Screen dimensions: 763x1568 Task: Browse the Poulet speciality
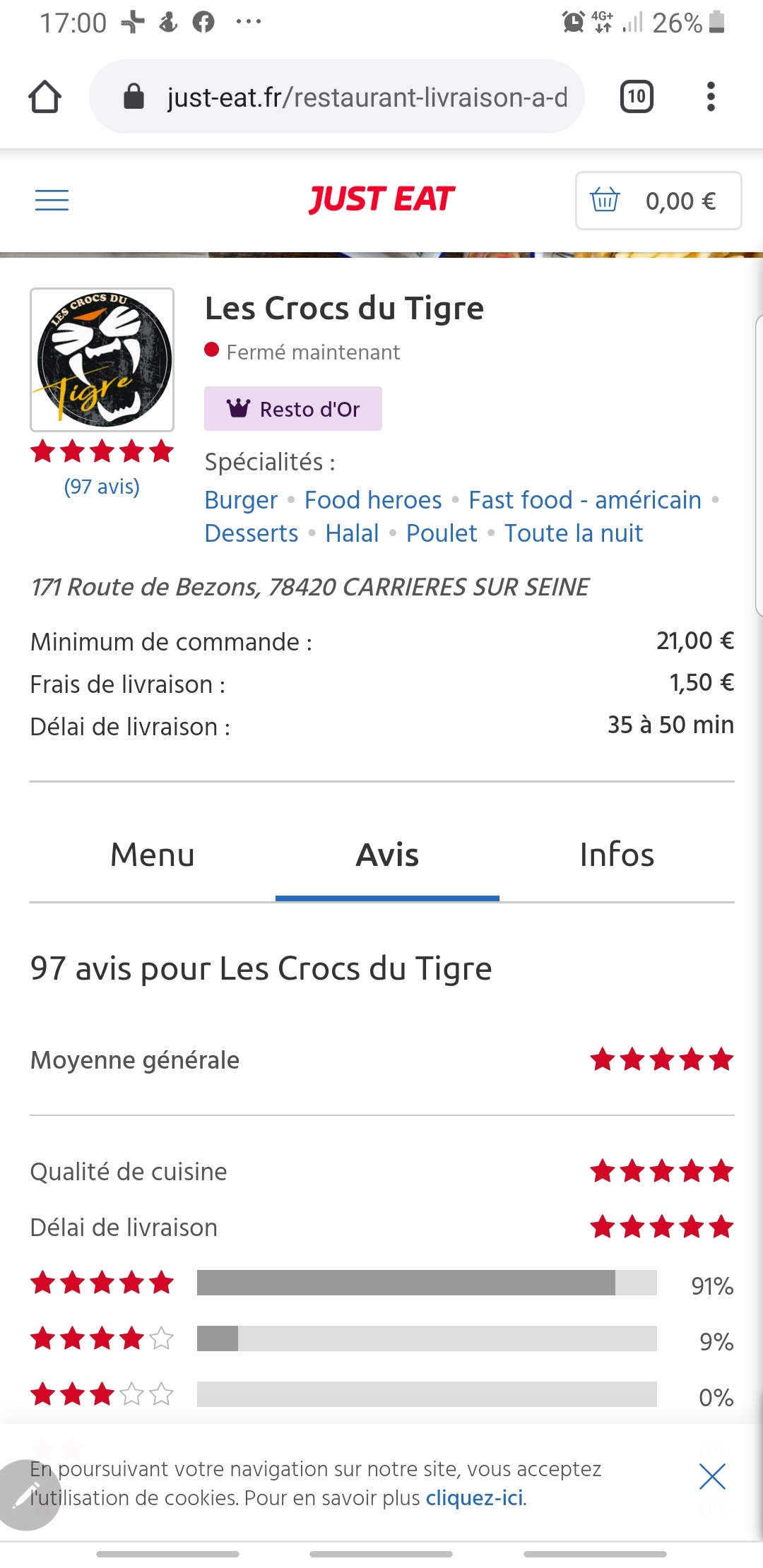[x=442, y=533]
